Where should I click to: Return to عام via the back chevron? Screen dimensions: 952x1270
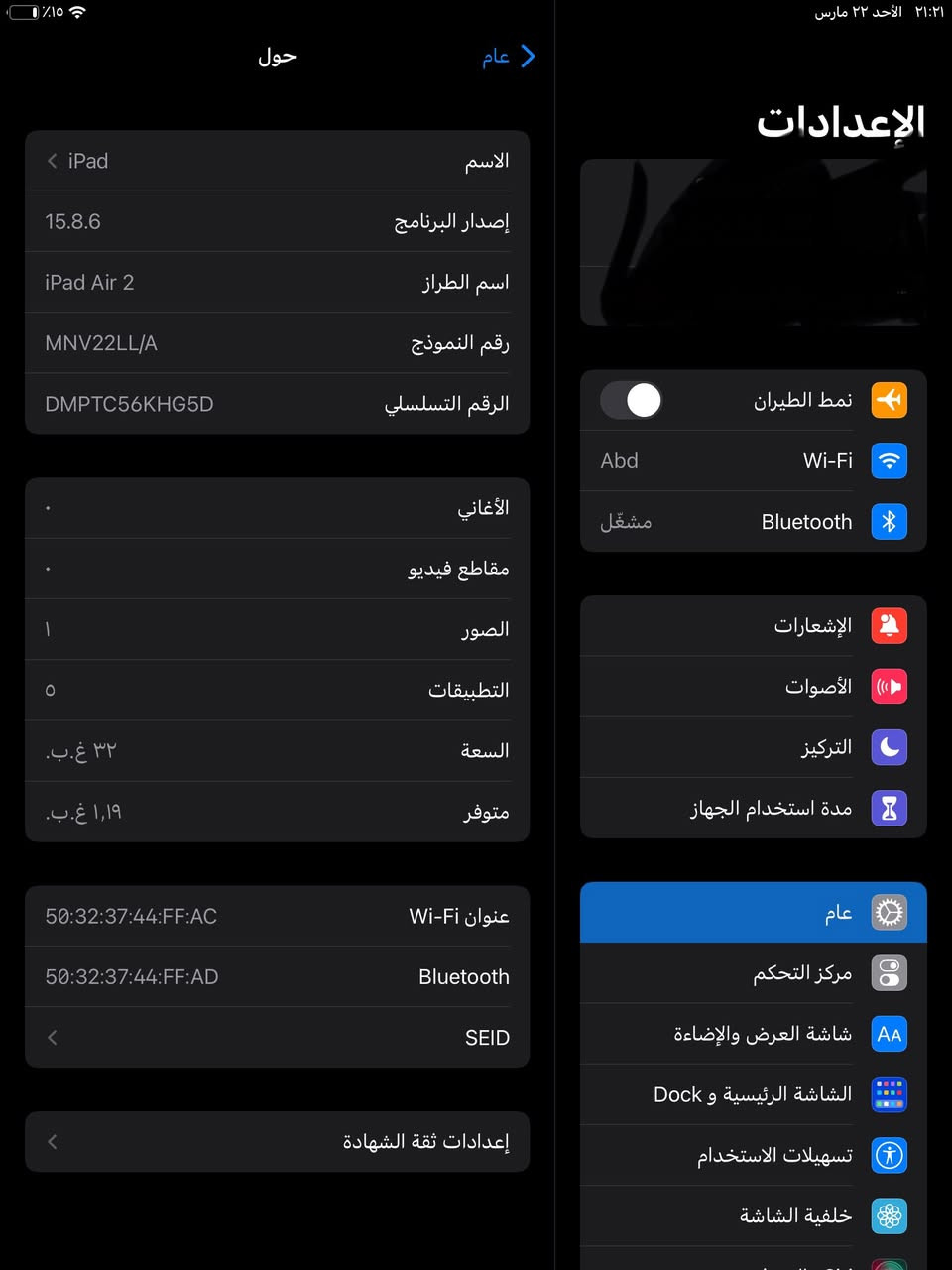tap(509, 57)
